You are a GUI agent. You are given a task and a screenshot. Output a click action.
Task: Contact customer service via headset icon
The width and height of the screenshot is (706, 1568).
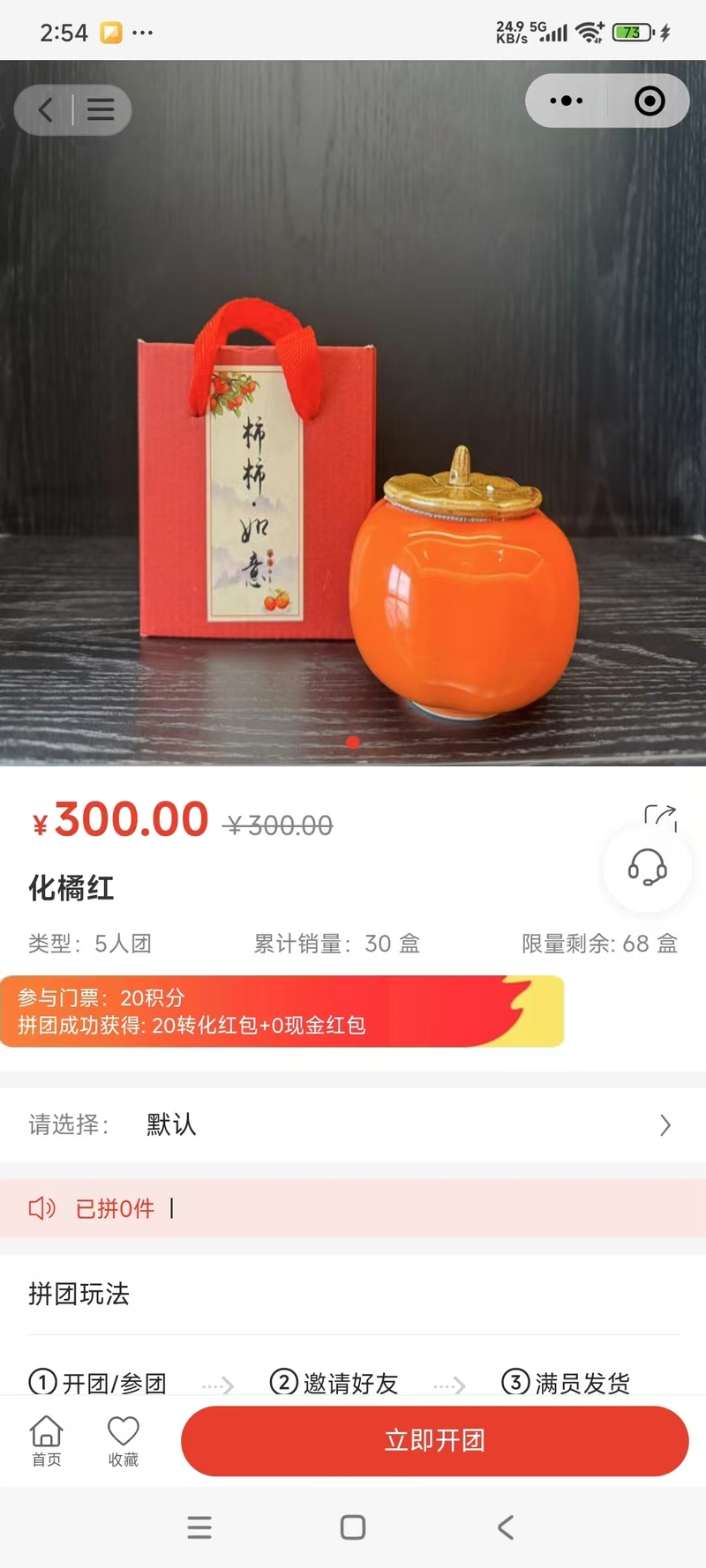pos(647,868)
